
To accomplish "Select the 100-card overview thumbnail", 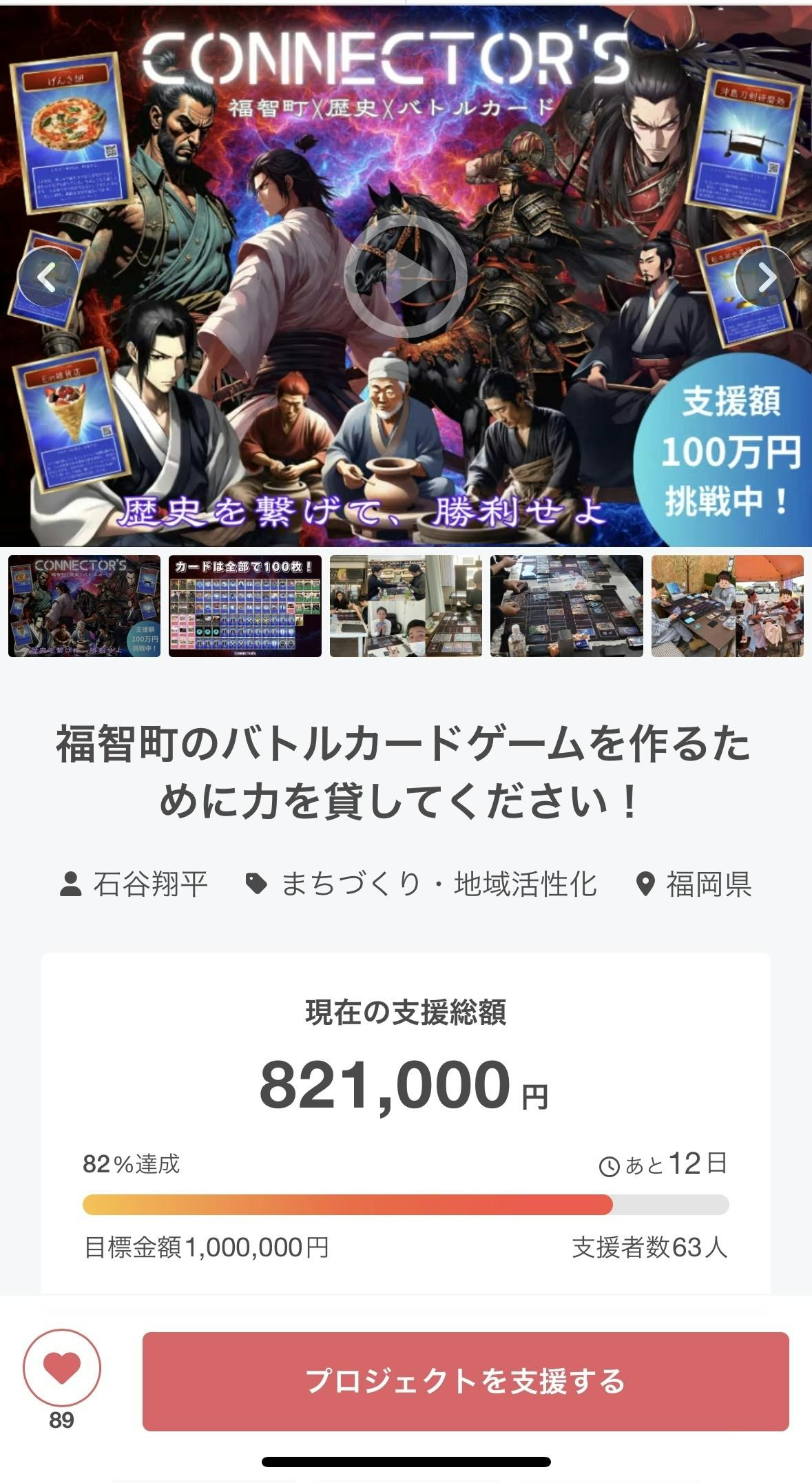I will [x=245, y=606].
